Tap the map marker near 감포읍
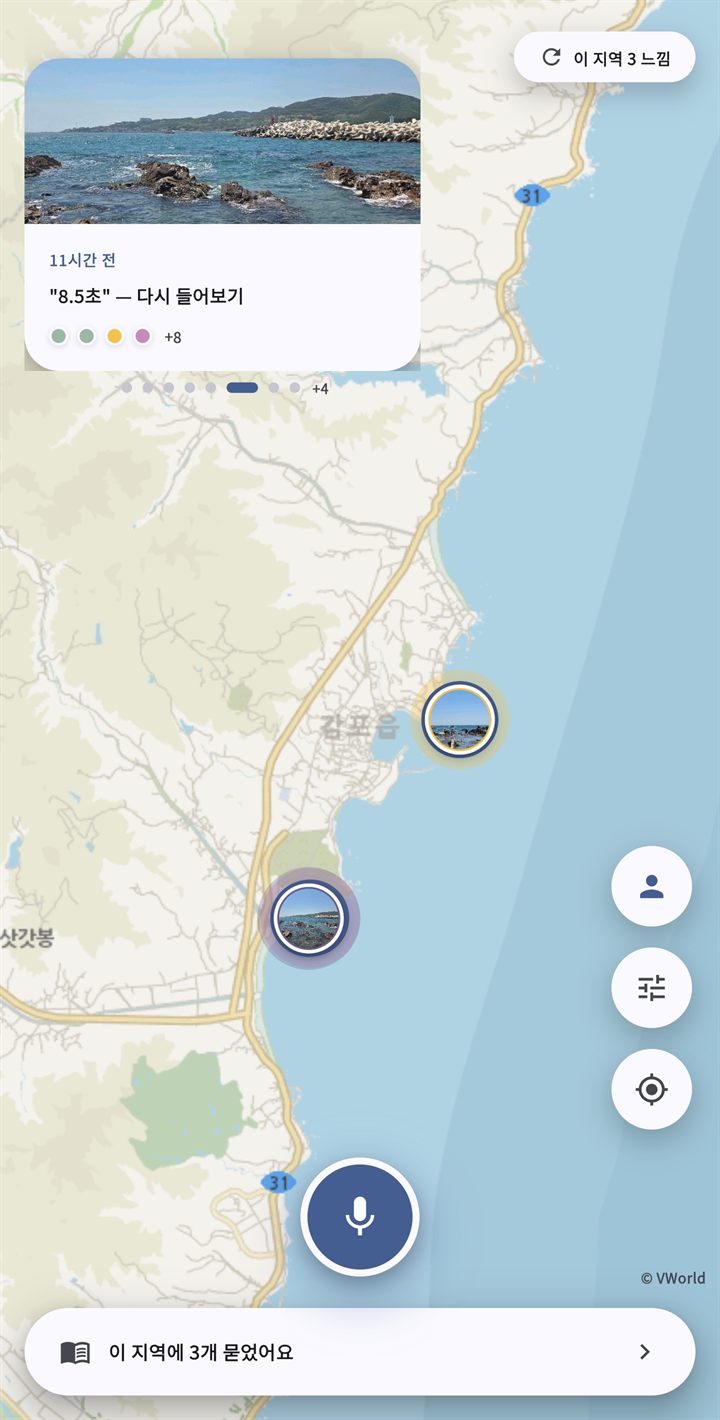Screen dimensions: 720x1420 tap(459, 719)
